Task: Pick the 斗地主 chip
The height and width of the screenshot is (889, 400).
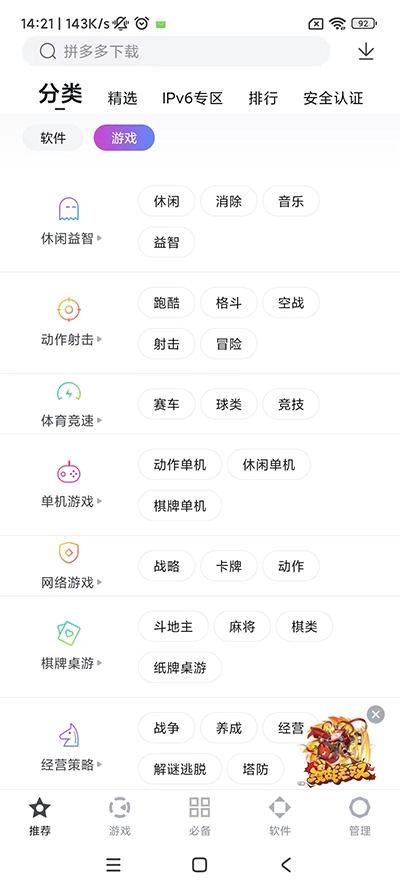Action: point(173,626)
